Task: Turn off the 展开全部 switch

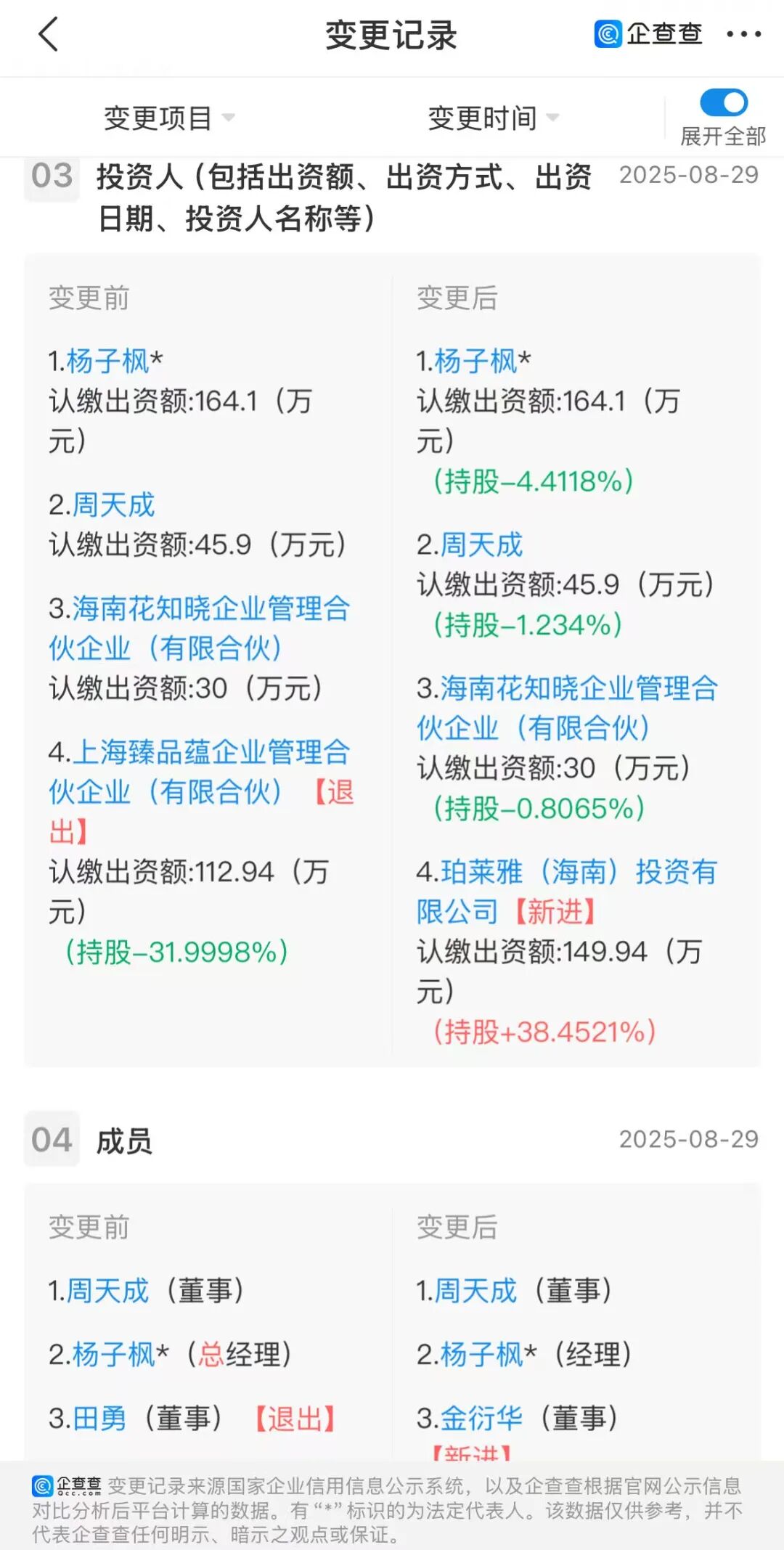Action: [x=723, y=103]
